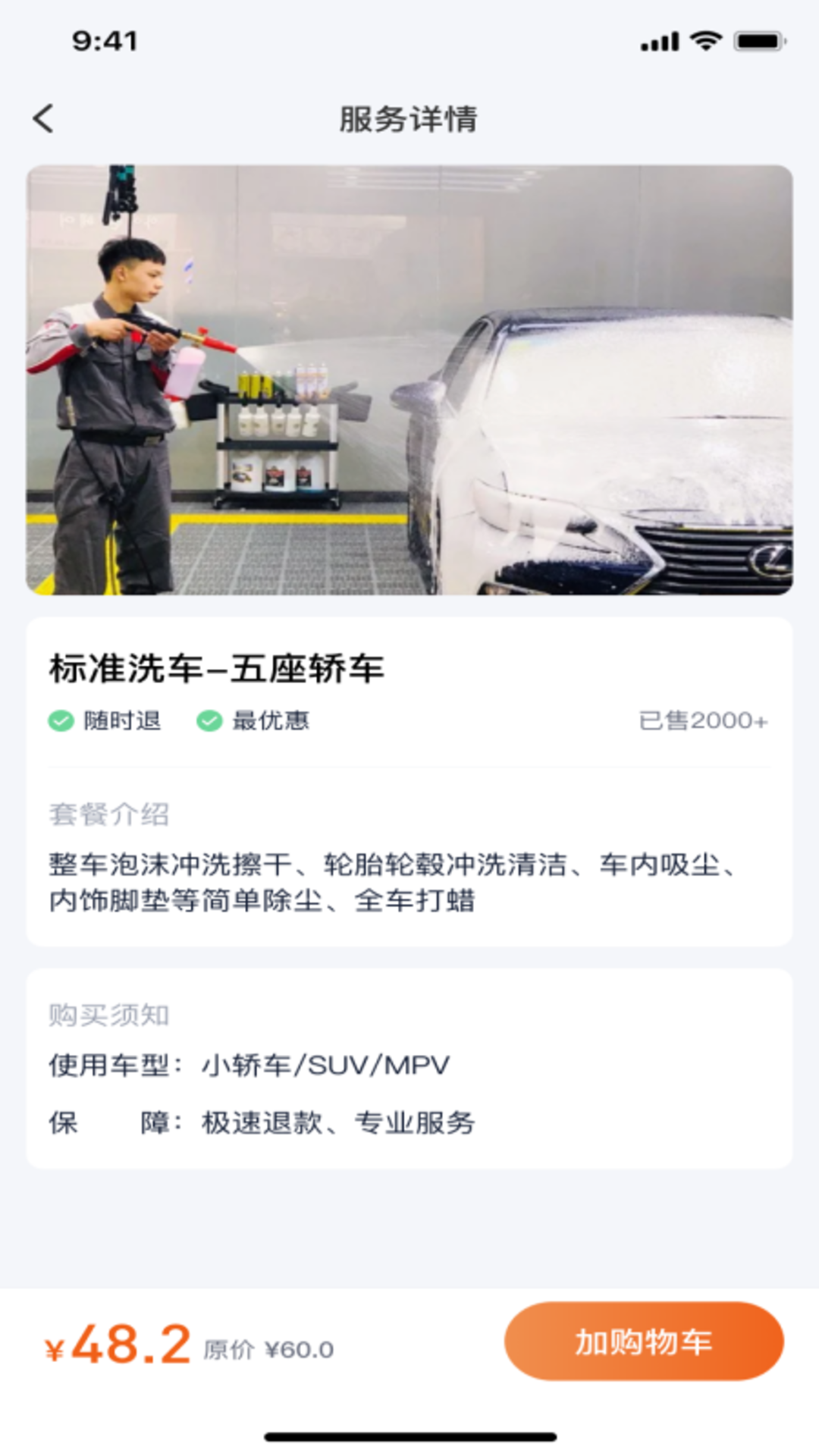
Task: Tap the car wash photo banner
Action: pos(409,379)
